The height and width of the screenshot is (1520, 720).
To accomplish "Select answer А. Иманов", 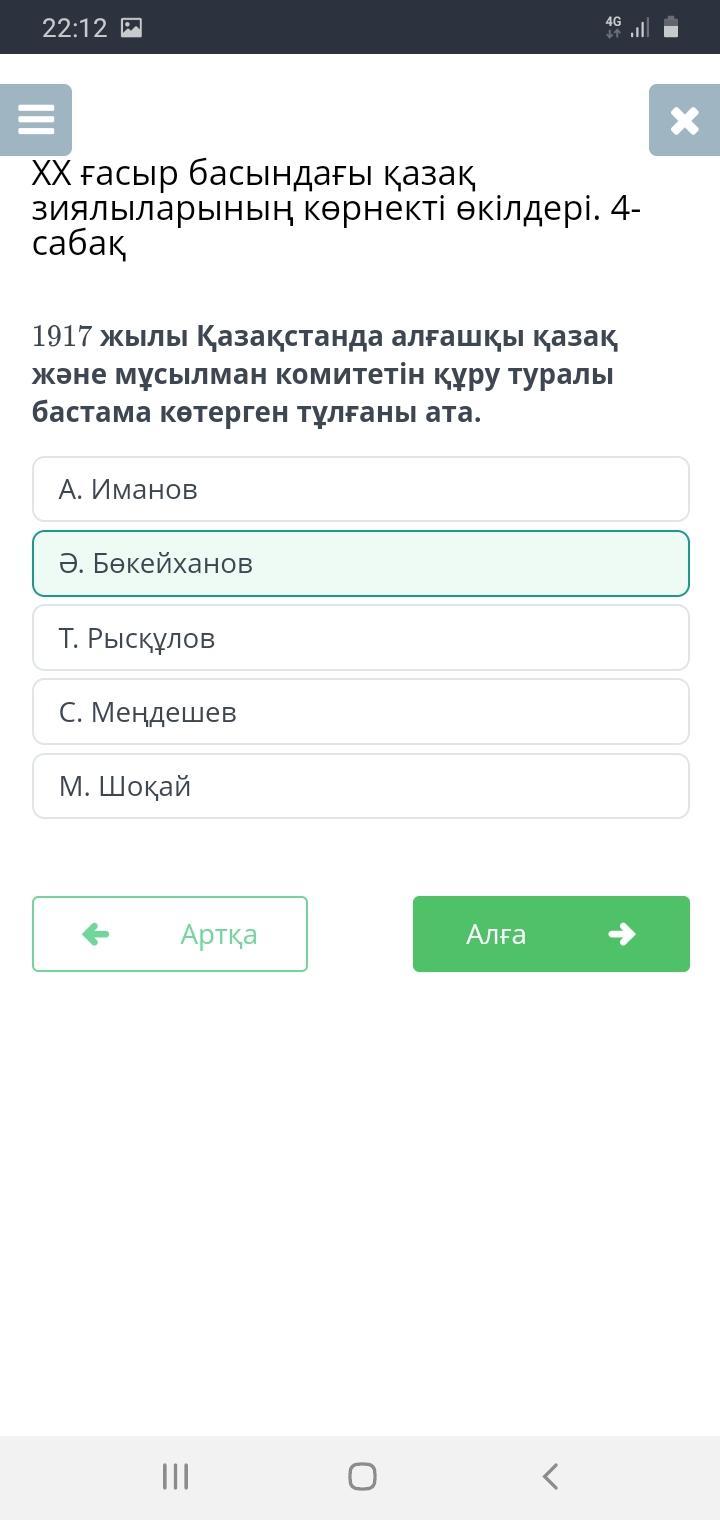I will [360, 489].
